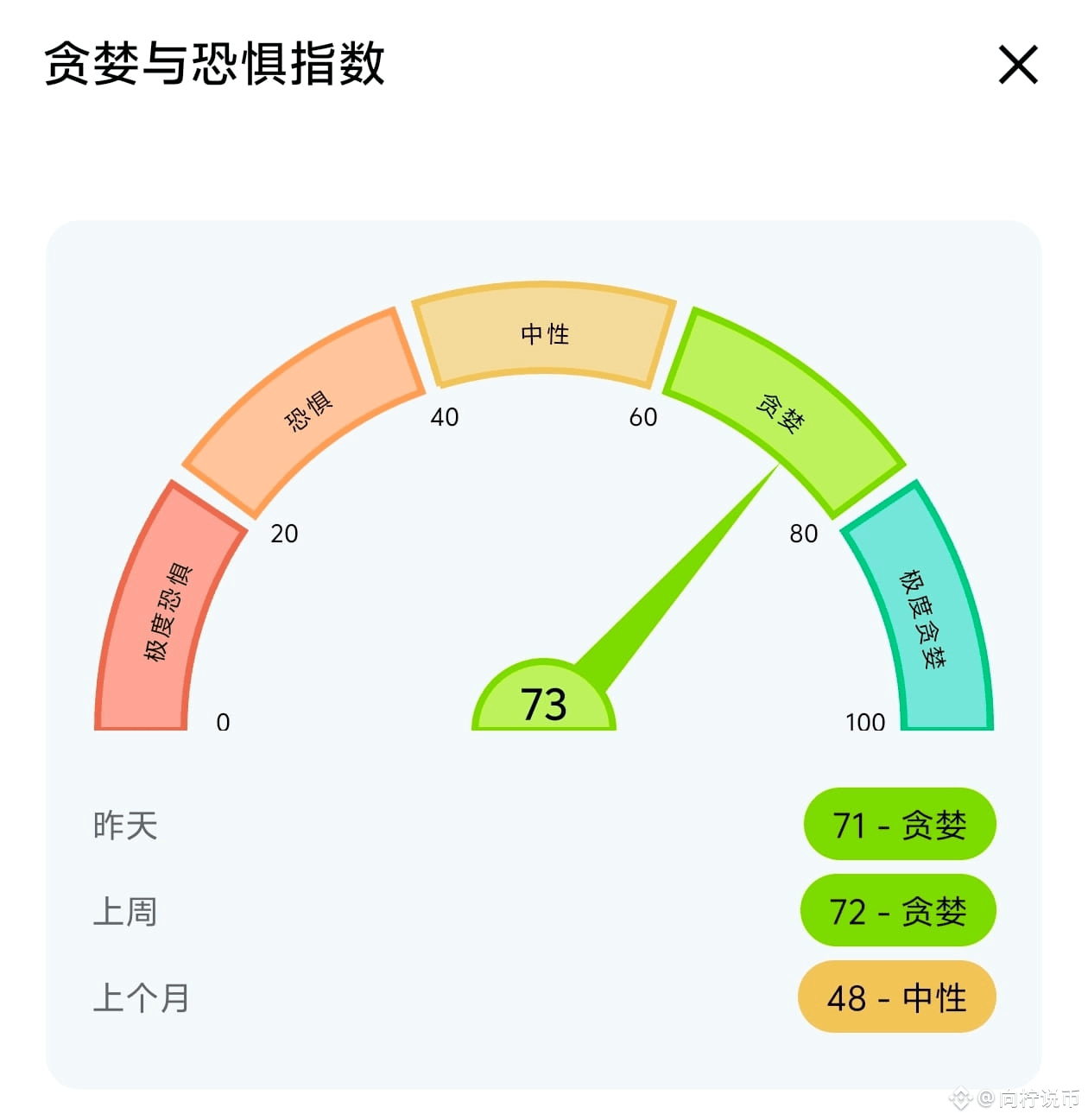Select the 贪婪 gauge segment
1088x1120 pixels.
(x=781, y=410)
